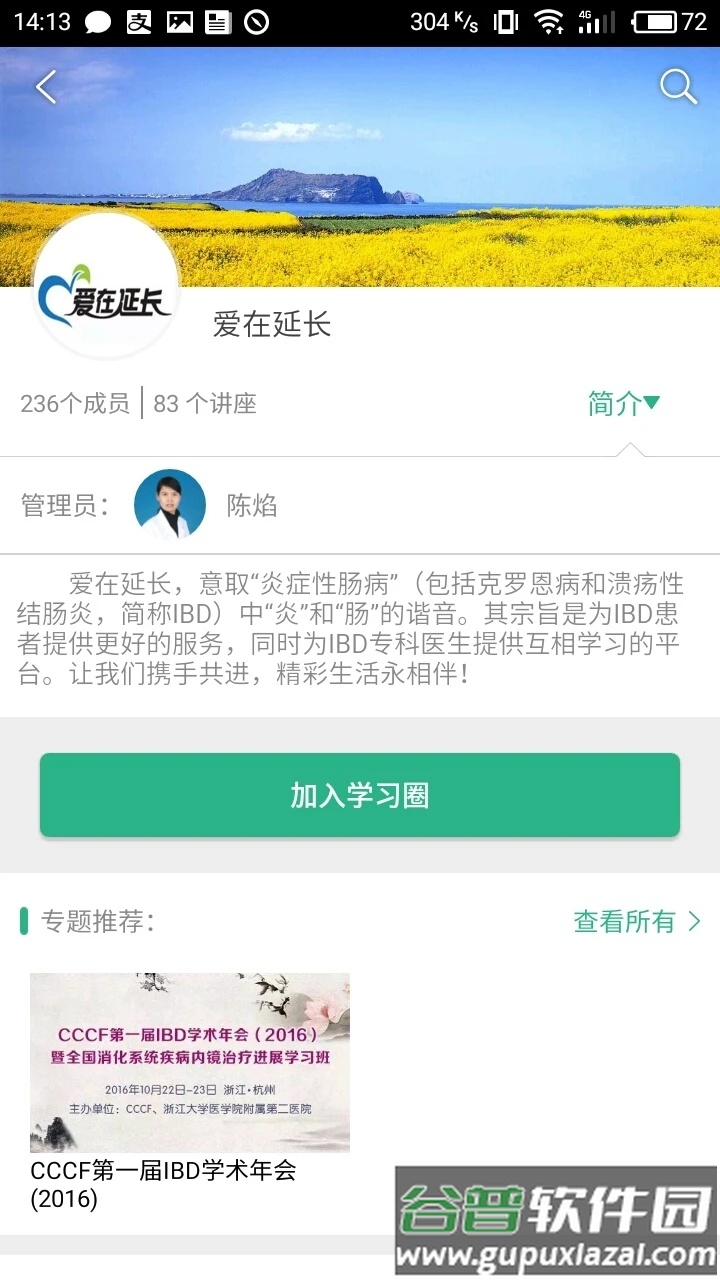Open administrator 陈焰's profile

(x=170, y=505)
